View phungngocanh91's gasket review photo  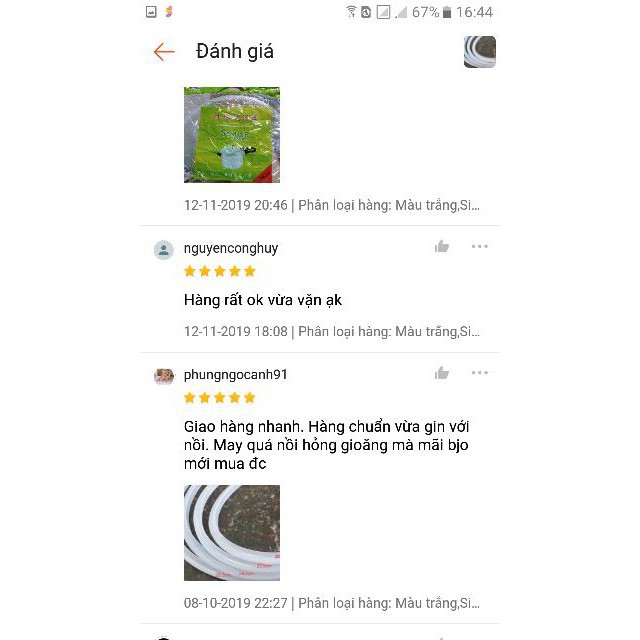pos(232,533)
